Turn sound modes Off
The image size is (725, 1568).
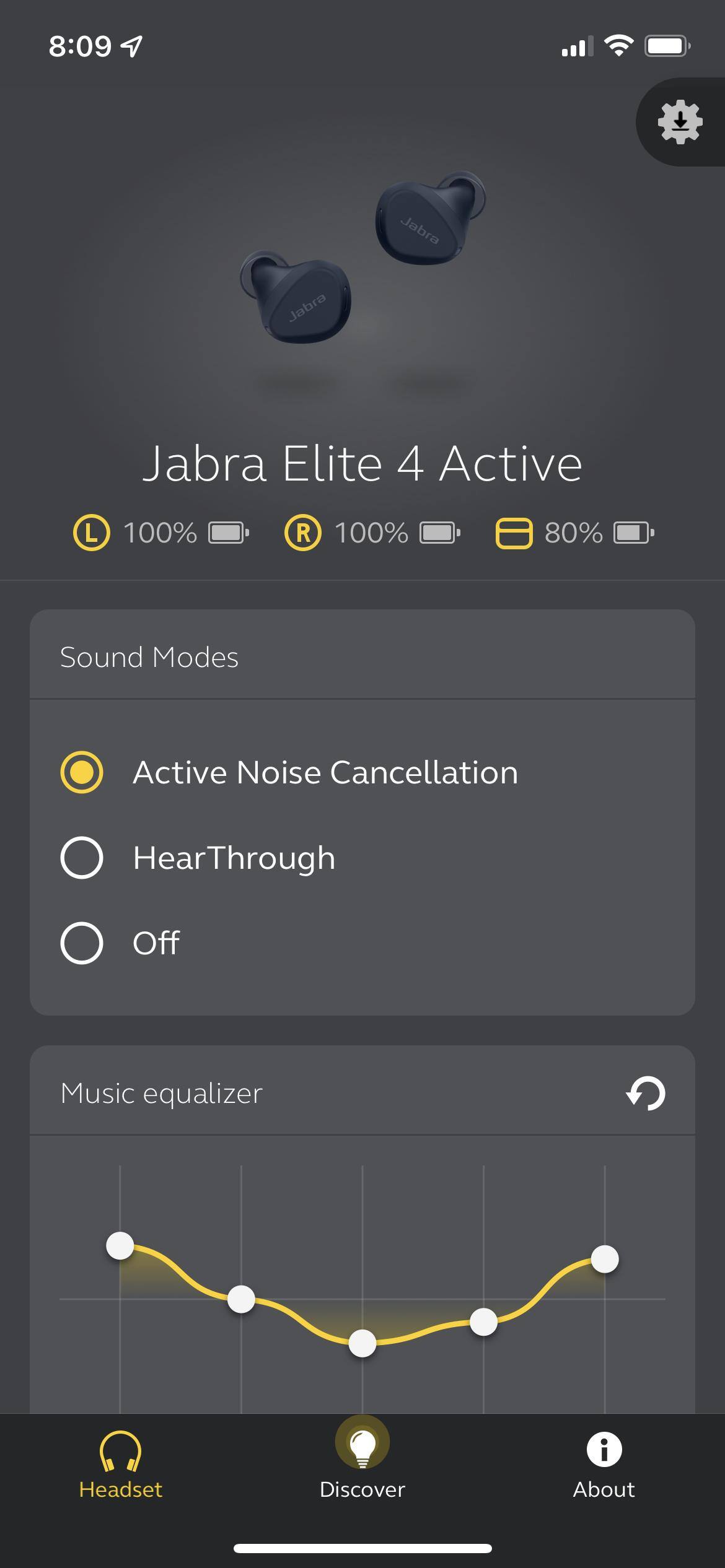point(82,943)
